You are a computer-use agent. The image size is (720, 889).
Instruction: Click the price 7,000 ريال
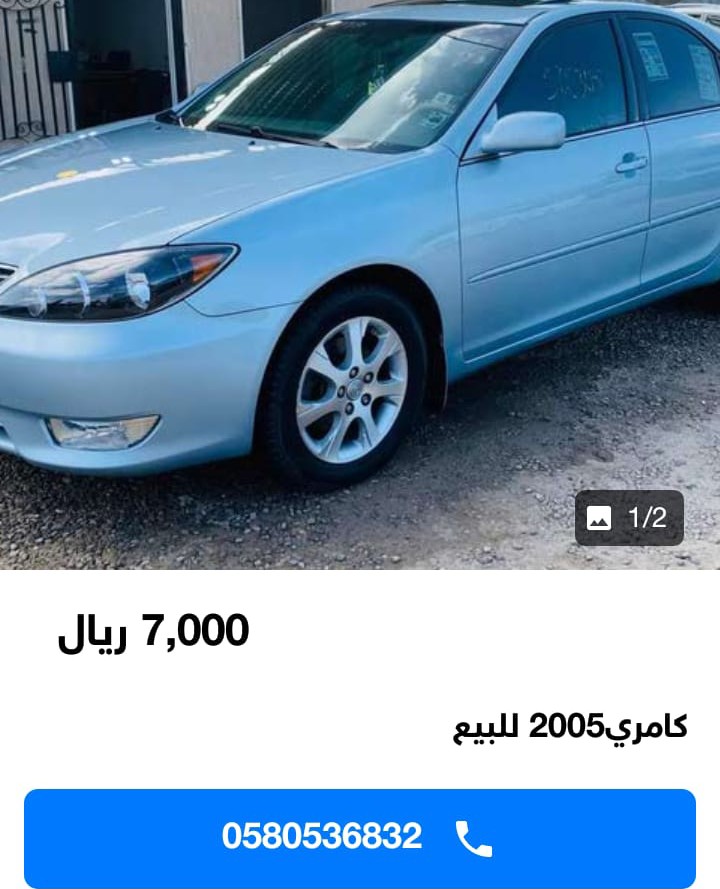[x=156, y=631]
